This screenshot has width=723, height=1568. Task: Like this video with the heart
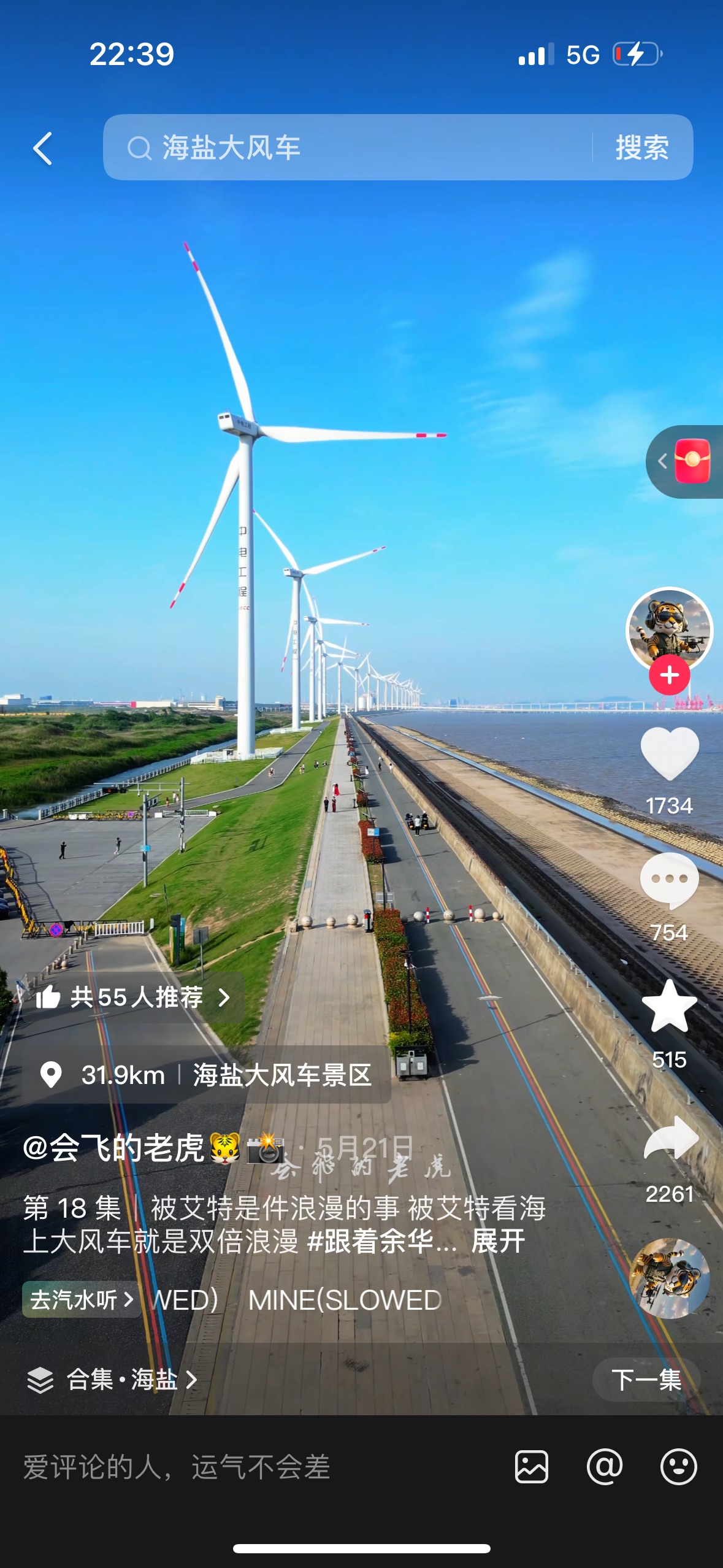tap(669, 755)
